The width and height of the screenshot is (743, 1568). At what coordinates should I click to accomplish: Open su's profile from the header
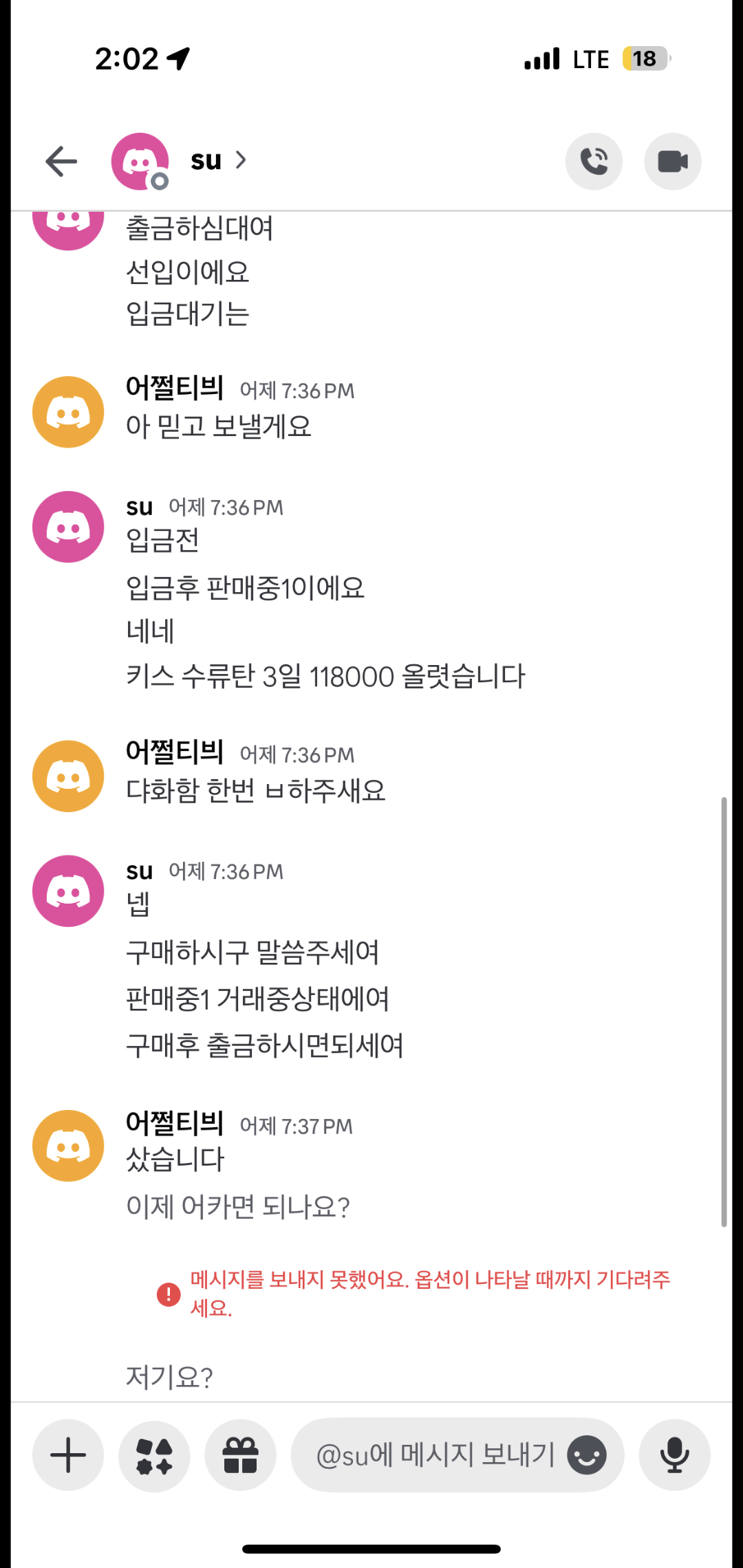tap(206, 161)
